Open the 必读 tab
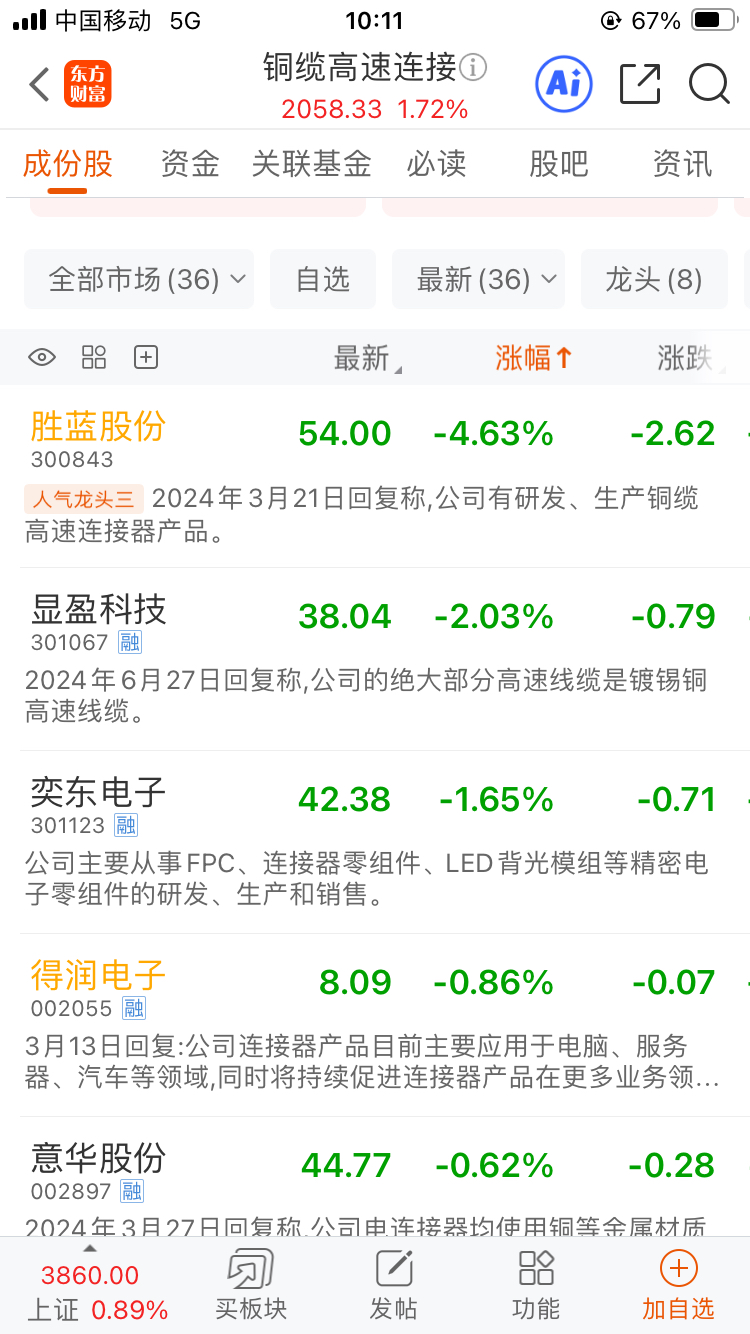This screenshot has height=1334, width=750. (436, 163)
